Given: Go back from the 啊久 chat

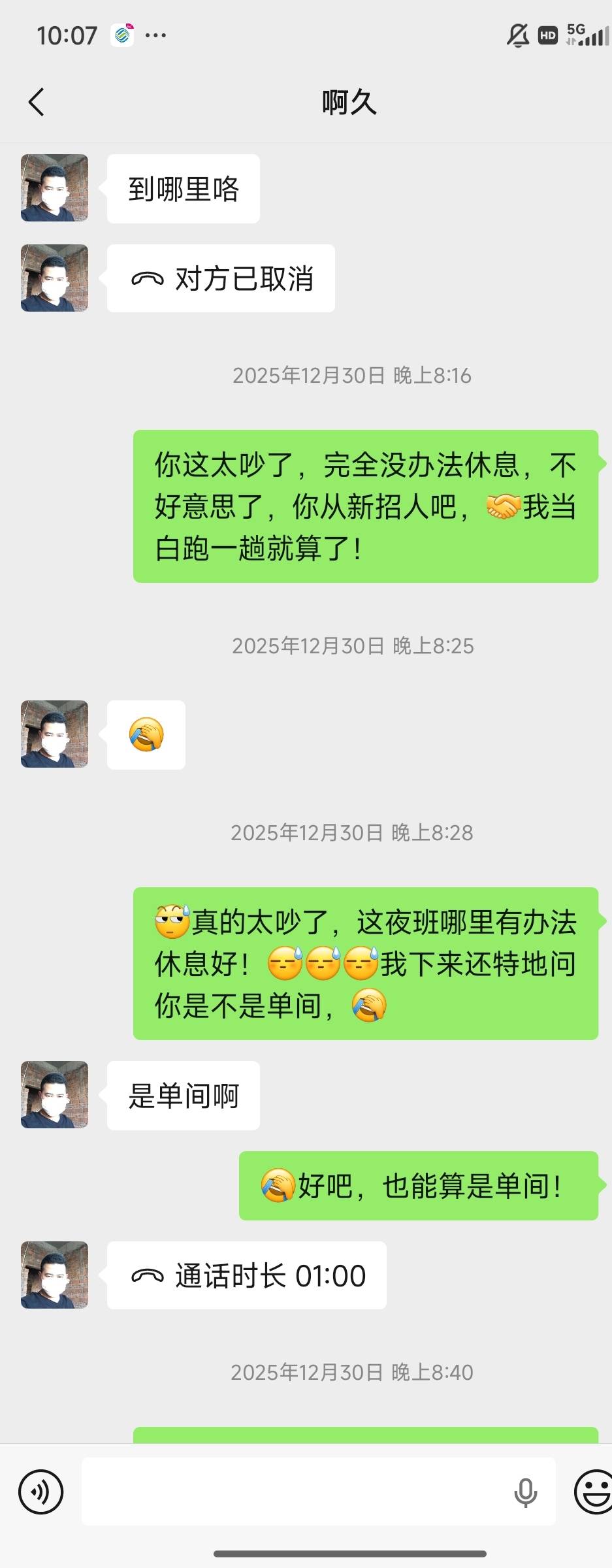Looking at the screenshot, I should coord(37,102).
